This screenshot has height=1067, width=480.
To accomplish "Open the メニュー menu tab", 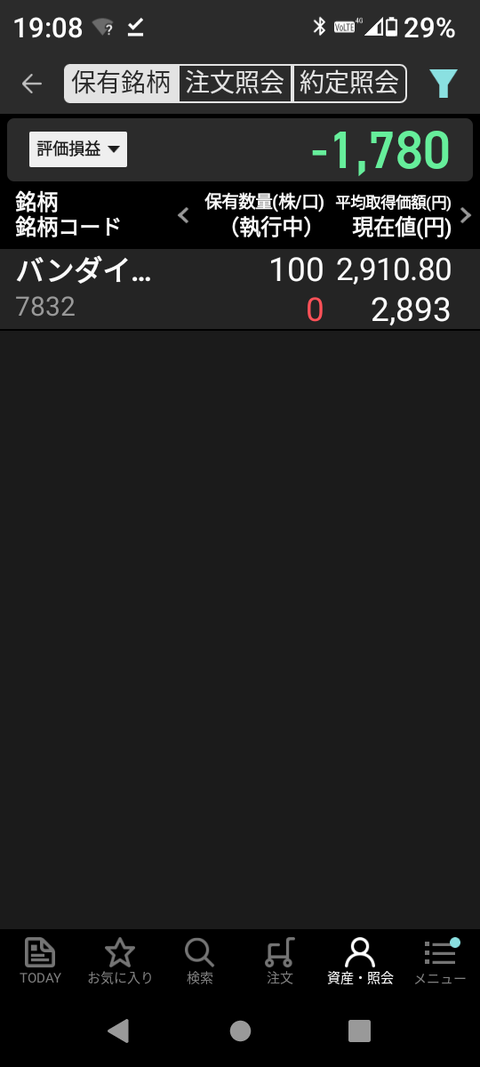I will pos(440,961).
